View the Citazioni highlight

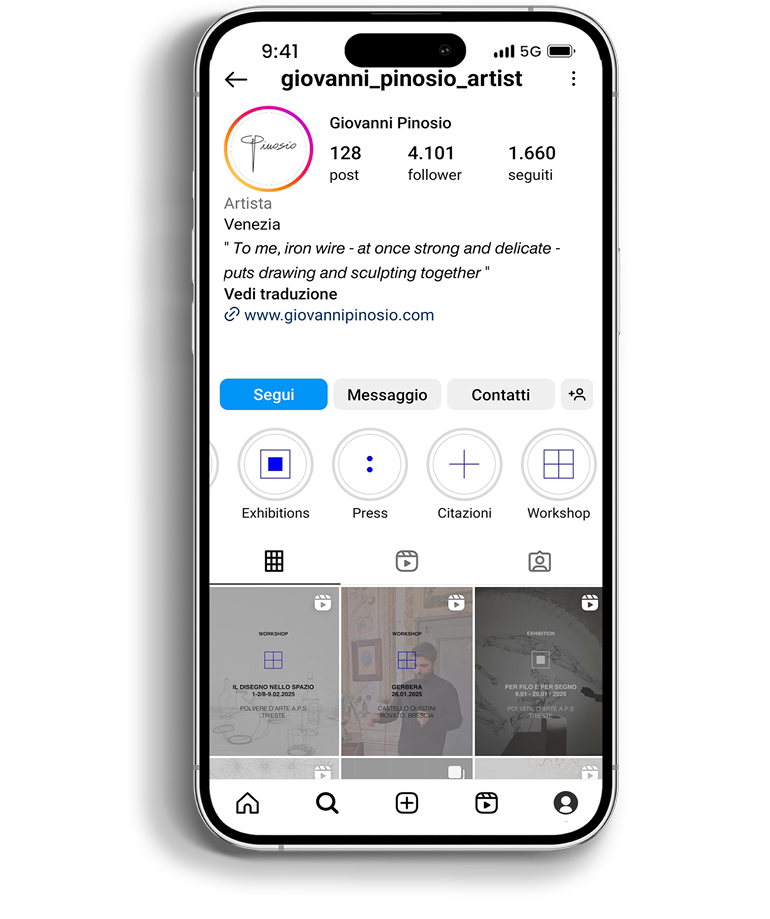pyautogui.click(x=464, y=465)
